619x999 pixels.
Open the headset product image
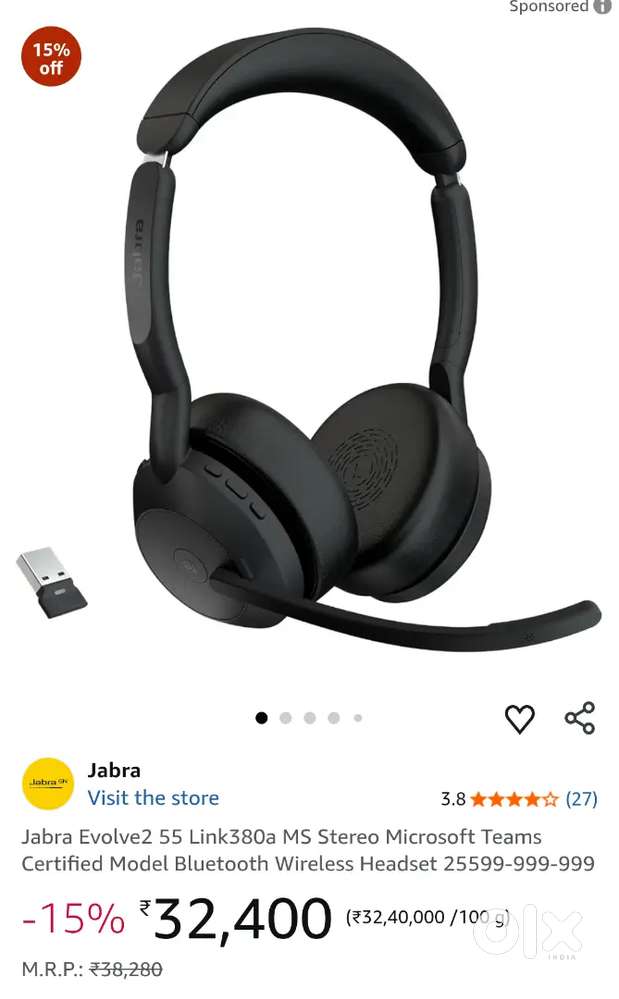pyautogui.click(x=330, y=350)
